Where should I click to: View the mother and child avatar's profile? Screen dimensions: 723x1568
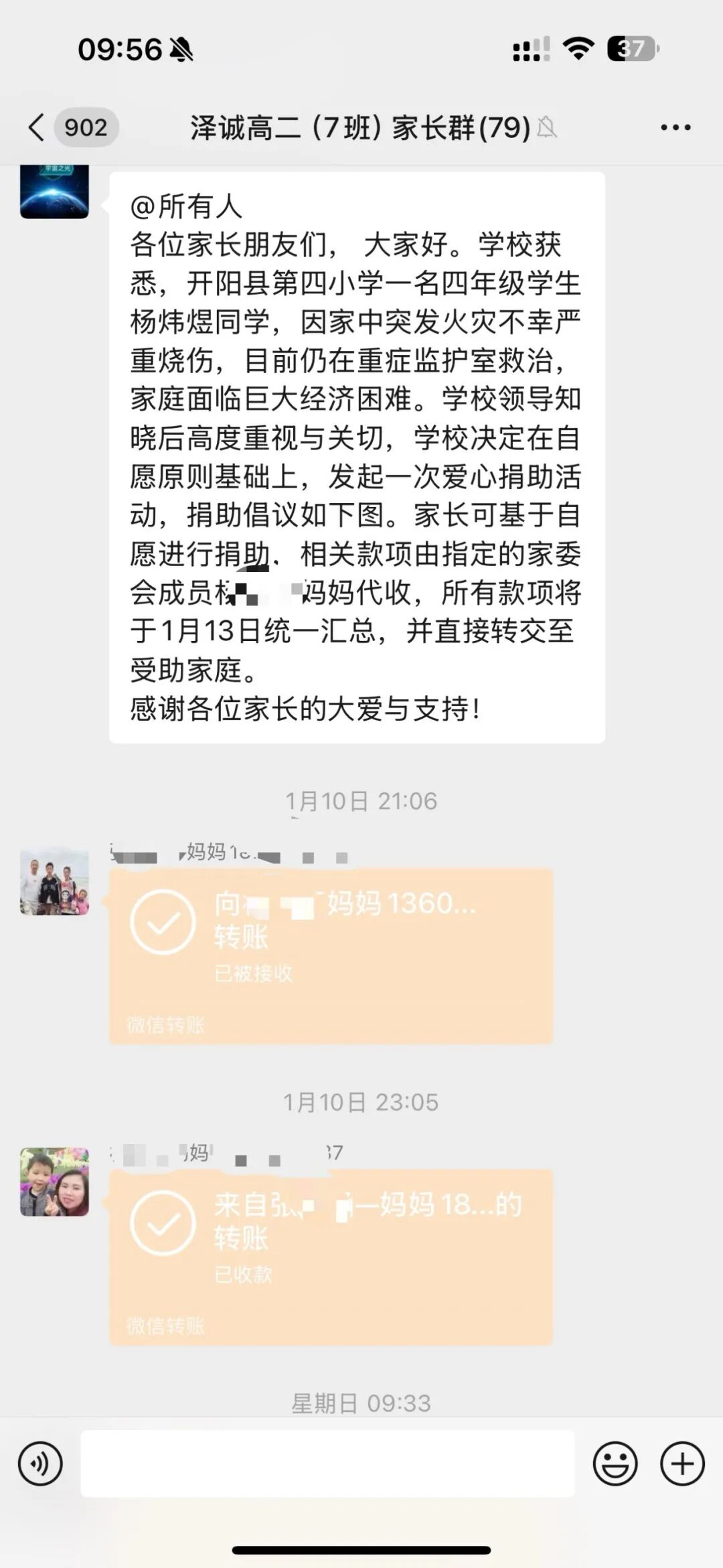[54, 1182]
